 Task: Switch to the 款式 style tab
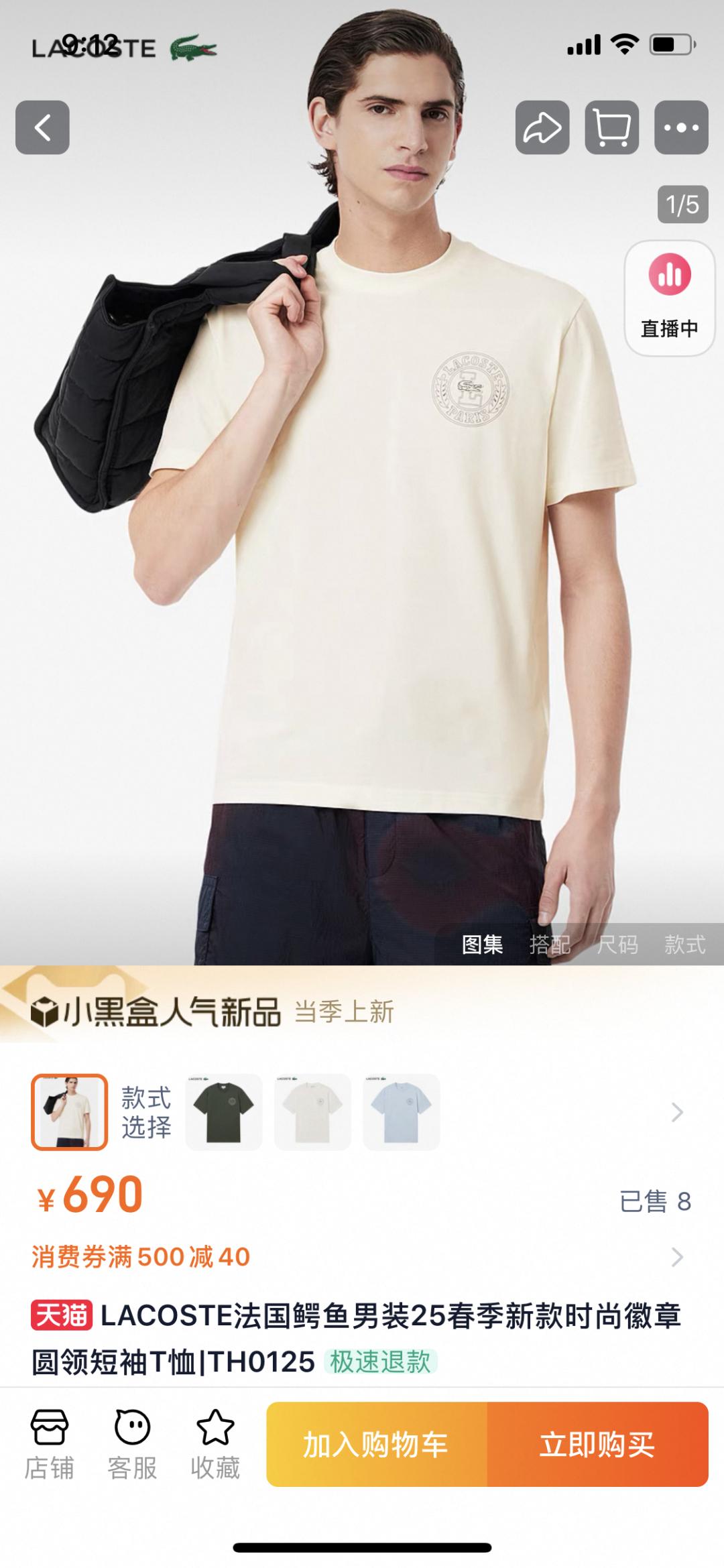tap(684, 945)
